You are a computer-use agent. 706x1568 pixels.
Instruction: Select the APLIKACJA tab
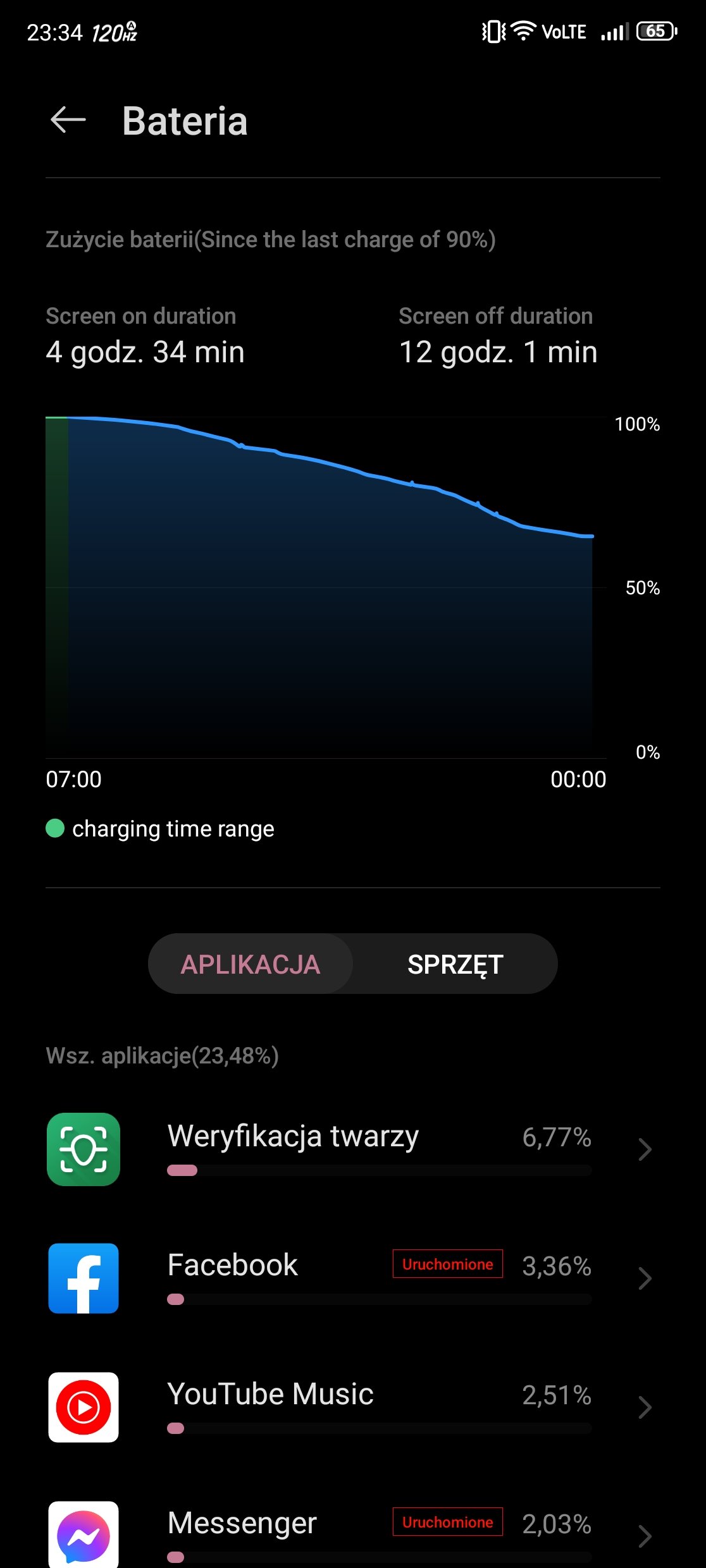[251, 964]
